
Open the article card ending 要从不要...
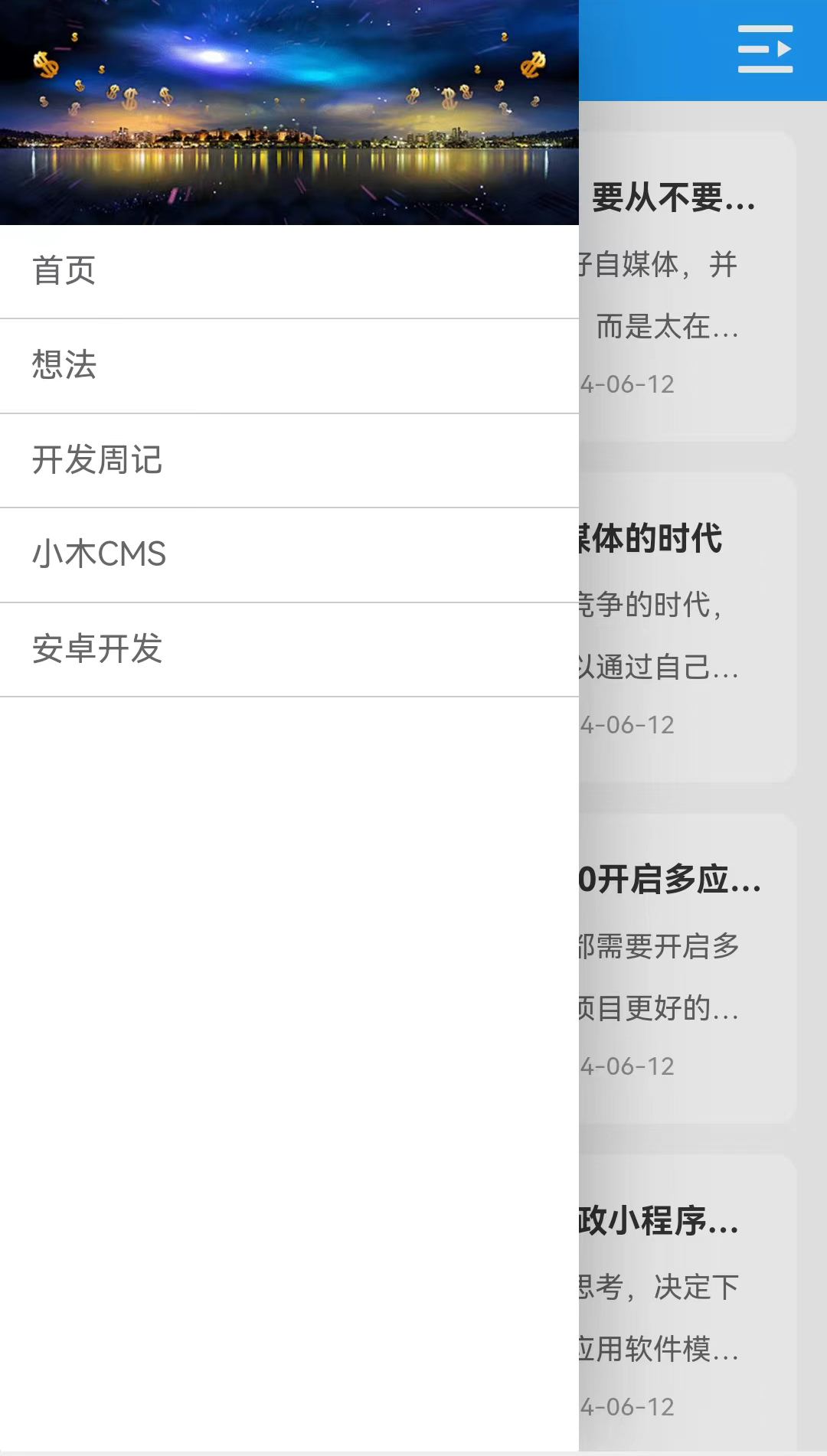tap(687, 287)
